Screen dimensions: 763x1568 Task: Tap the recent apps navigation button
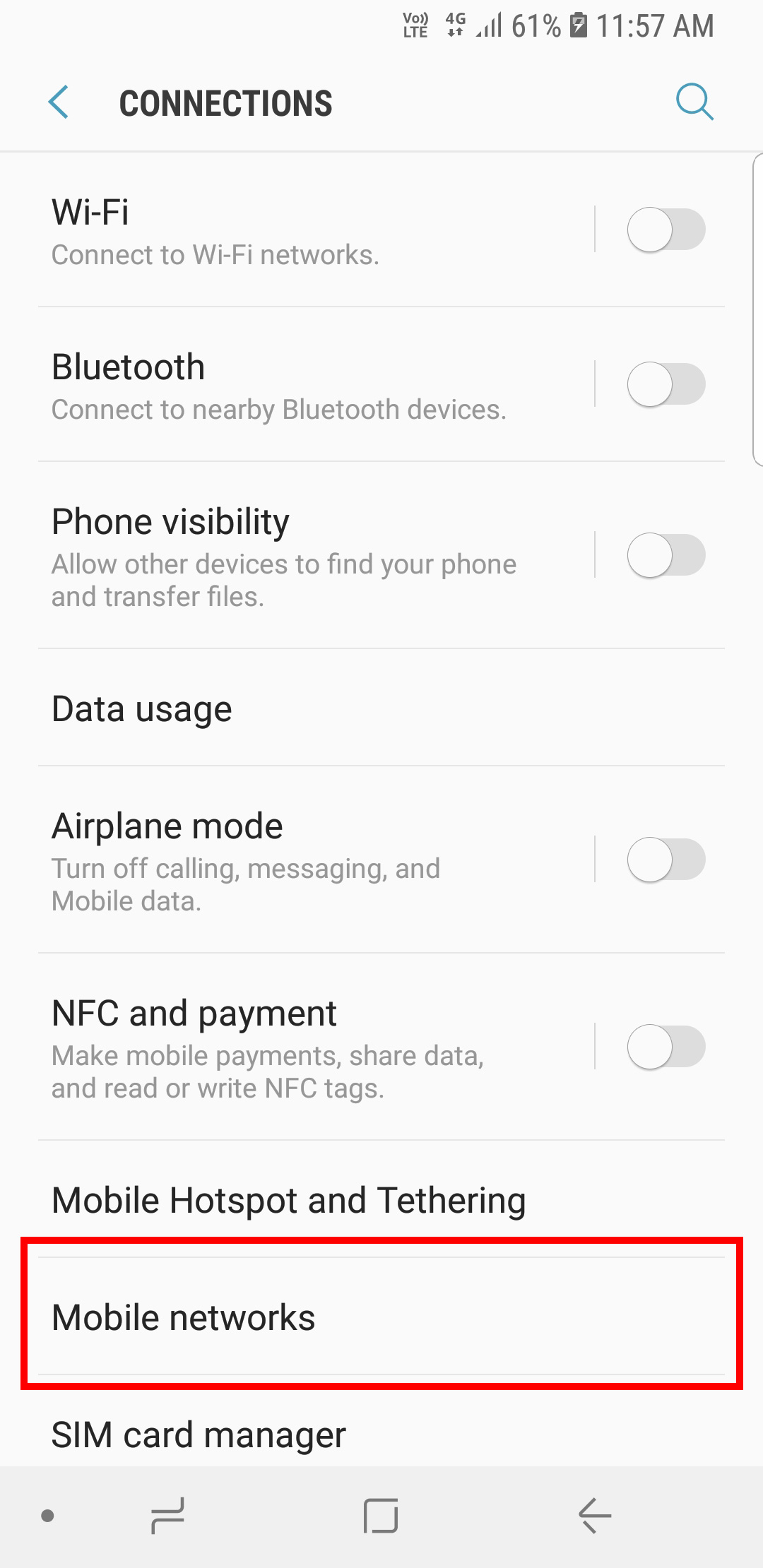click(x=168, y=1516)
